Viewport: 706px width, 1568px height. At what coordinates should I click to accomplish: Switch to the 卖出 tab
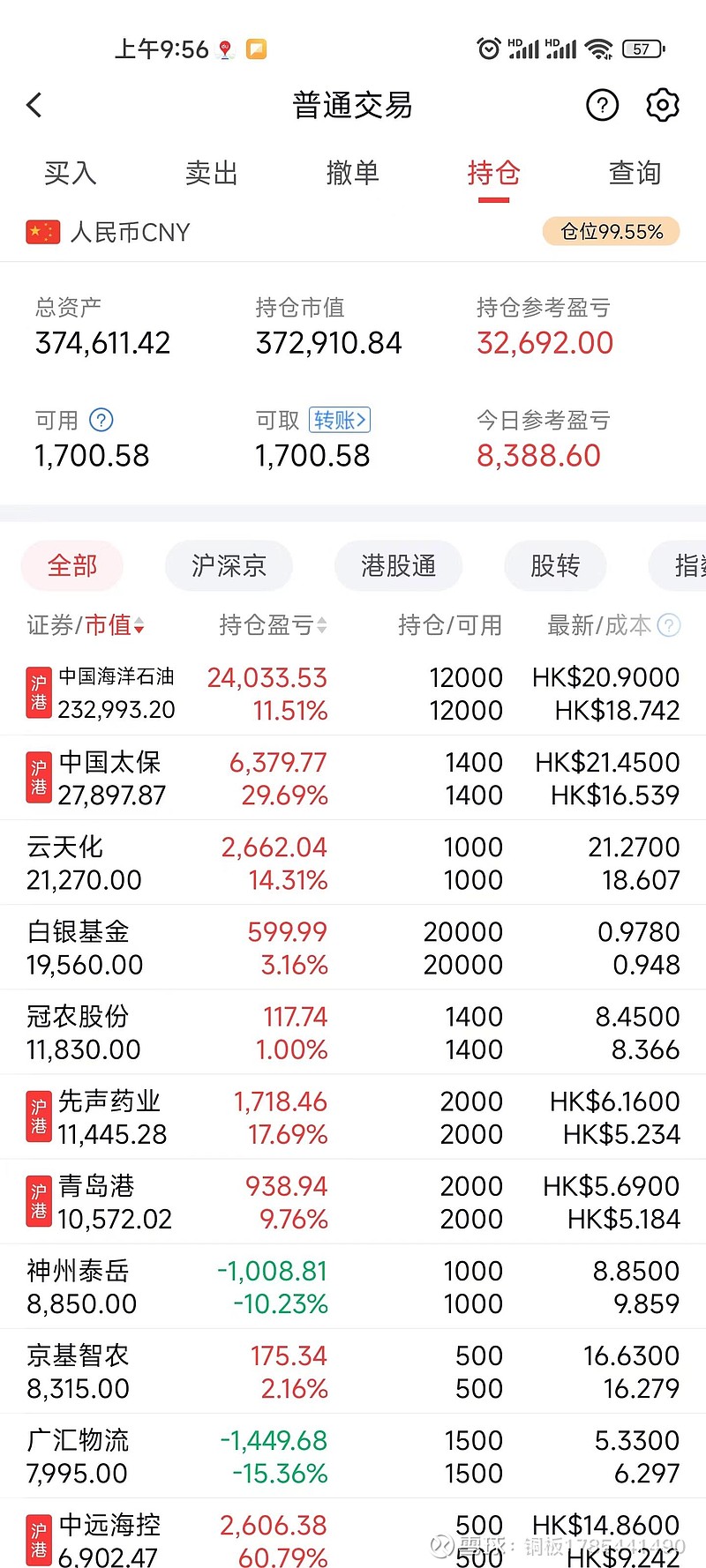(210, 174)
